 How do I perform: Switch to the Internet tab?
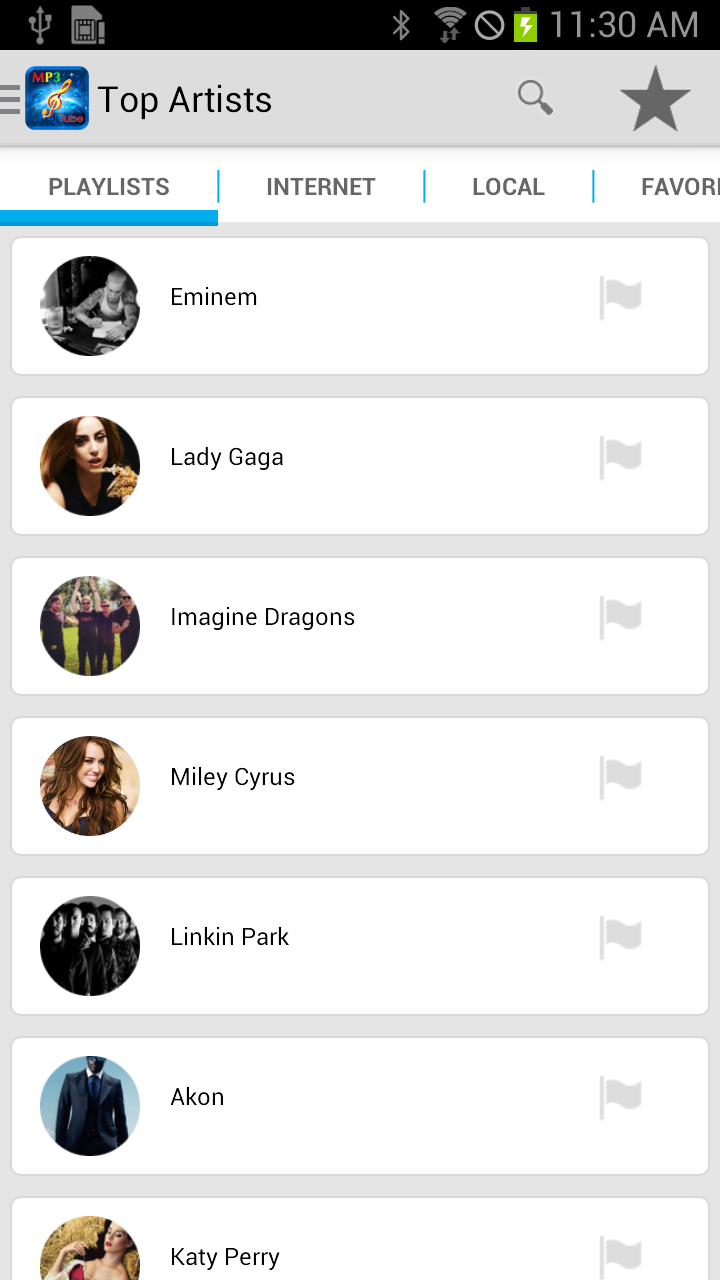[x=321, y=187]
